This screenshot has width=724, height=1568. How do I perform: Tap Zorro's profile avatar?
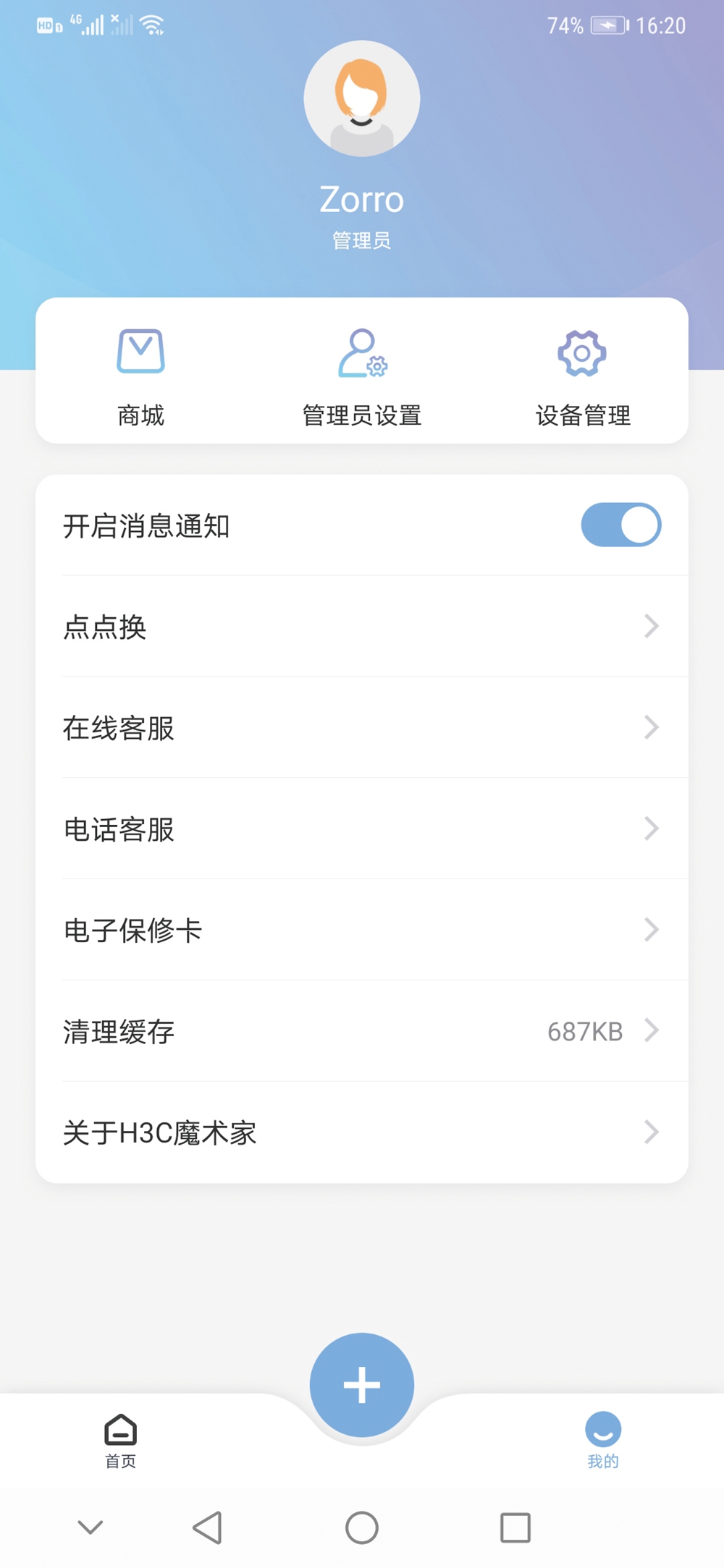pos(362,99)
